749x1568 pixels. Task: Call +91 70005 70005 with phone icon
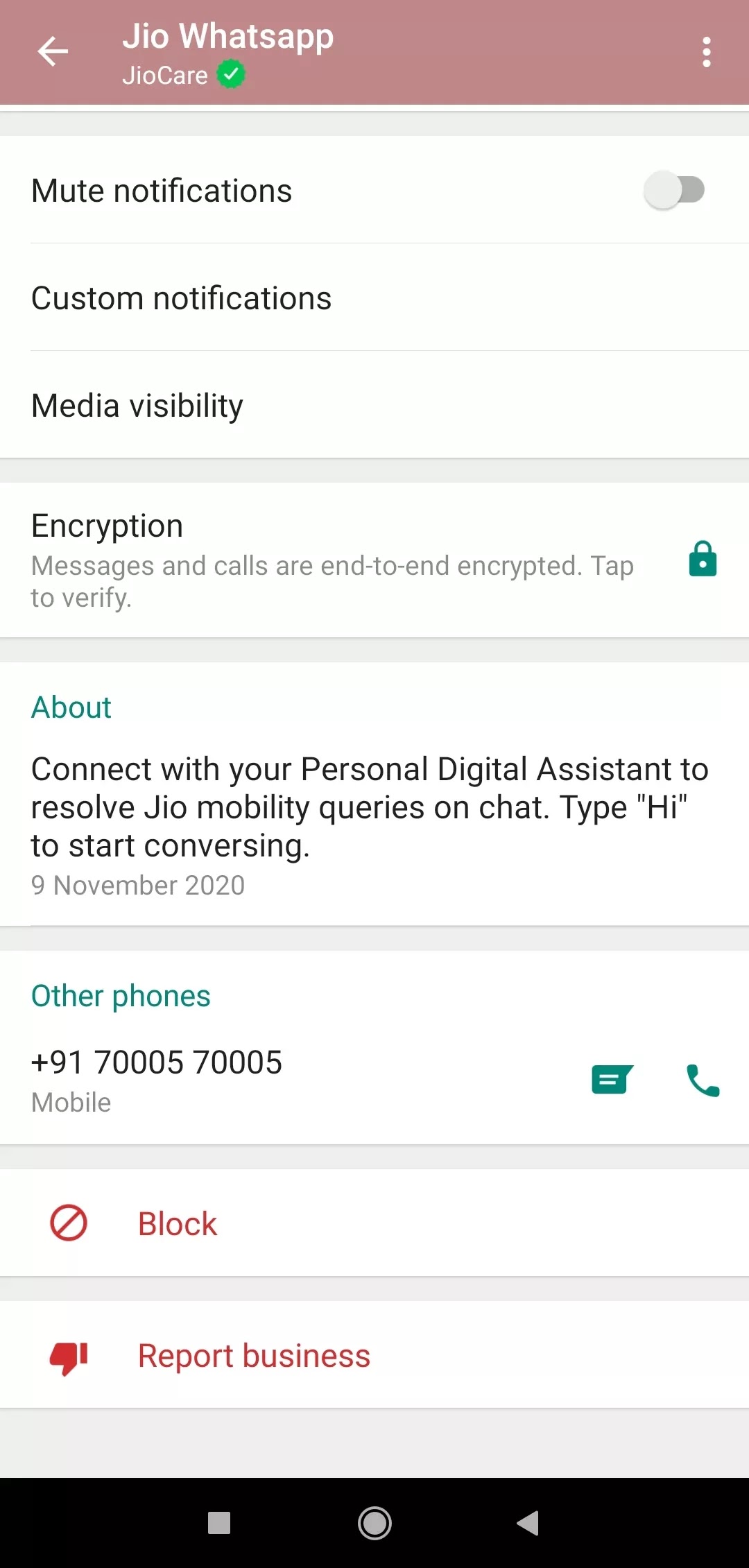click(703, 1080)
